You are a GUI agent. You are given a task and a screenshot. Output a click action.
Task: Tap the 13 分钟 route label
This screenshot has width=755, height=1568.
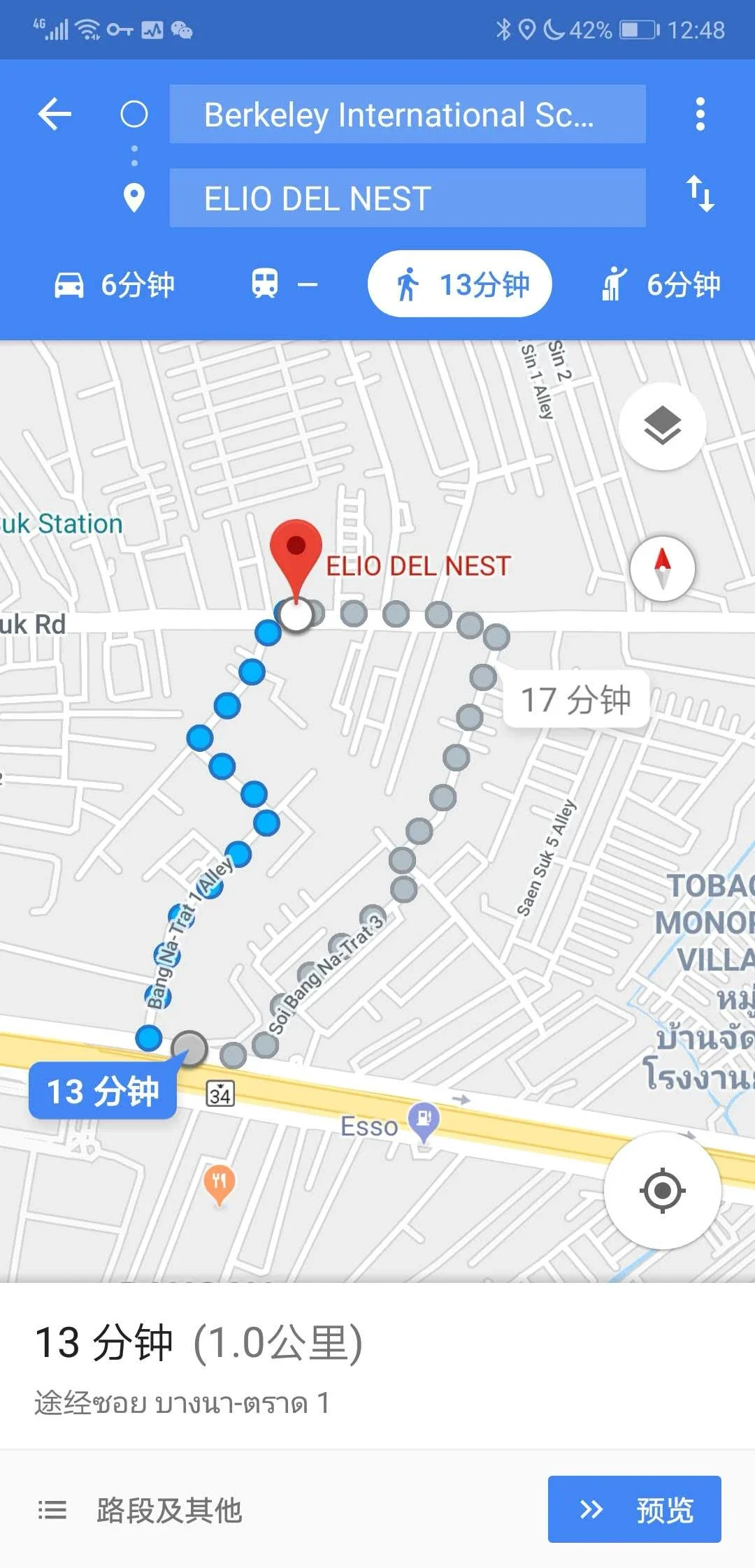pyautogui.click(x=103, y=1090)
